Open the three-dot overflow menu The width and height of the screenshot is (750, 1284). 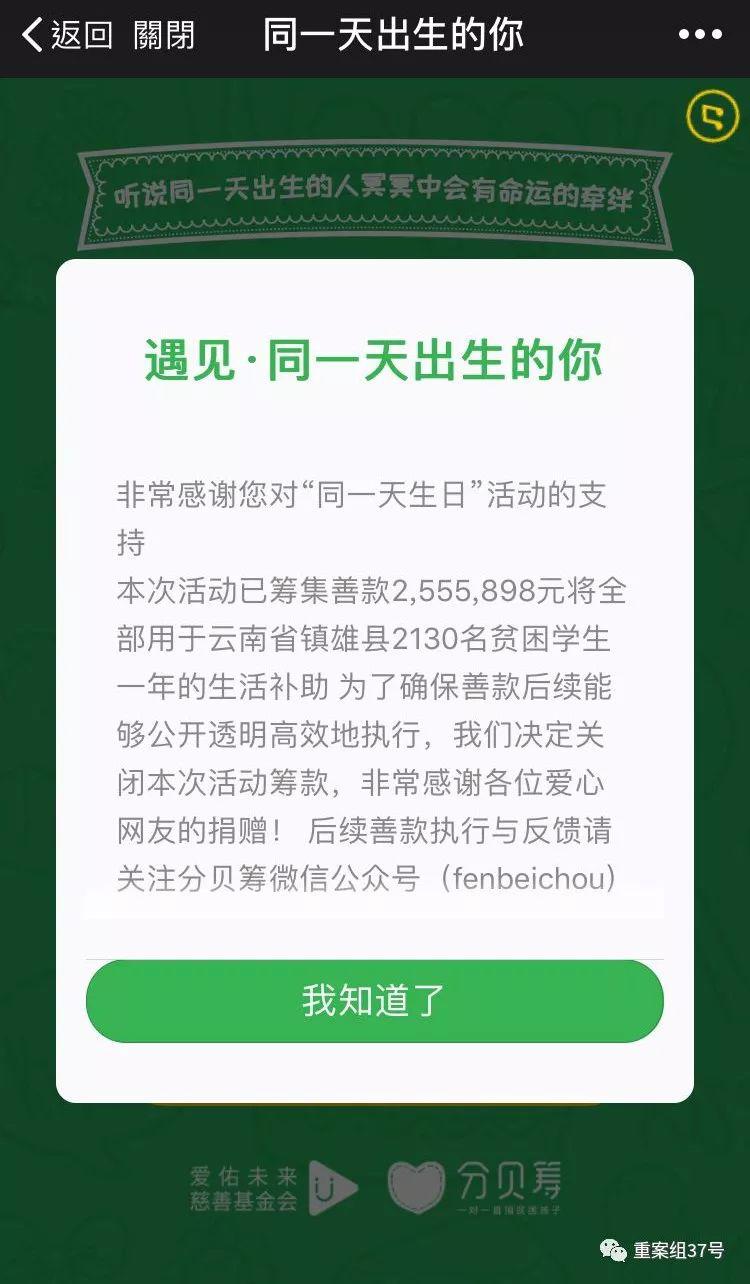[700, 35]
